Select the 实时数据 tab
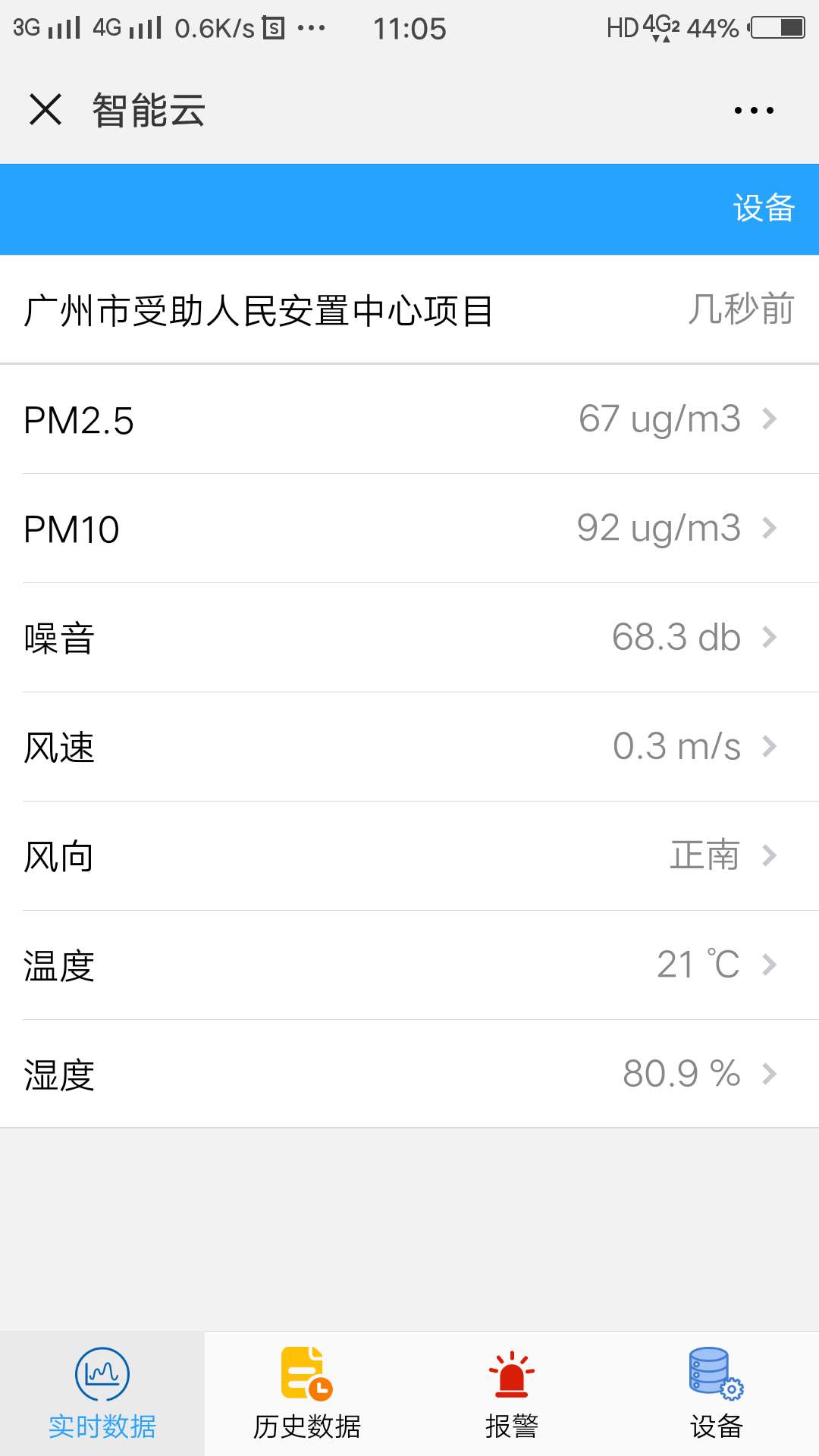 (x=102, y=1394)
